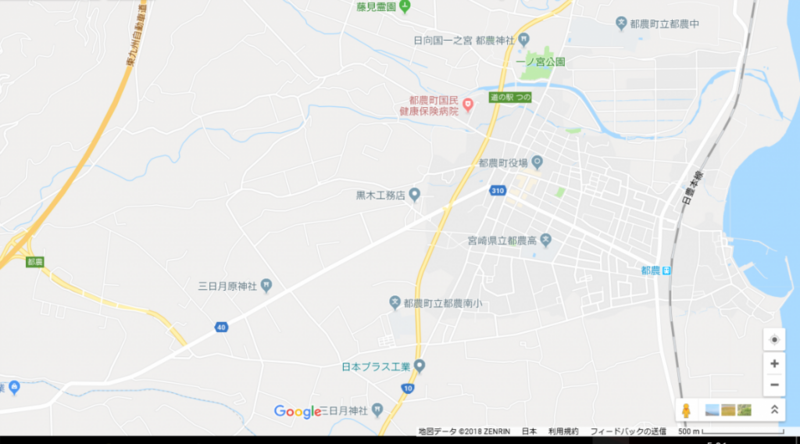
Task: Open the 都農神社 shrine marker
Action: (x=523, y=41)
